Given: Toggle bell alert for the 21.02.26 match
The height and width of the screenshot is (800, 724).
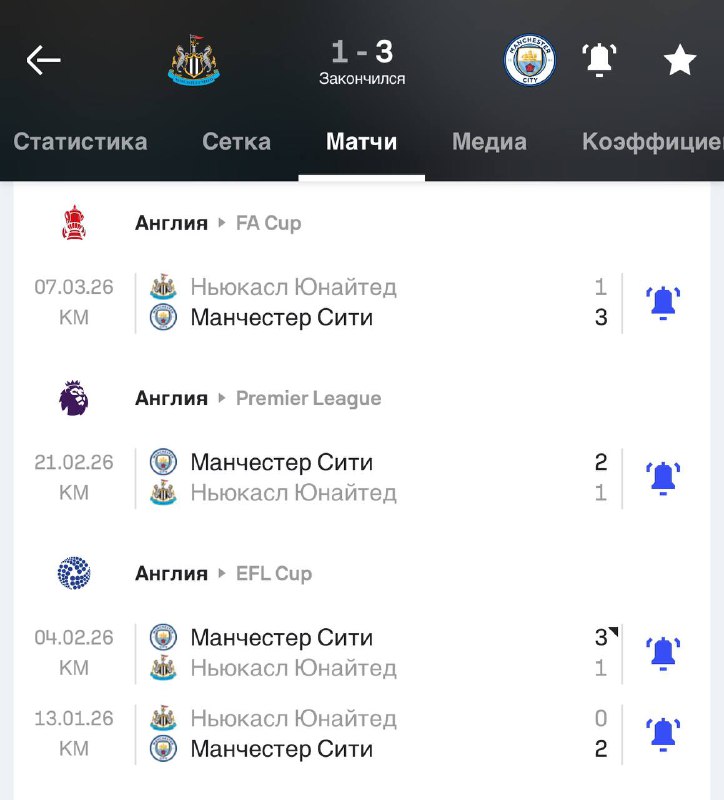Looking at the screenshot, I should tap(663, 478).
